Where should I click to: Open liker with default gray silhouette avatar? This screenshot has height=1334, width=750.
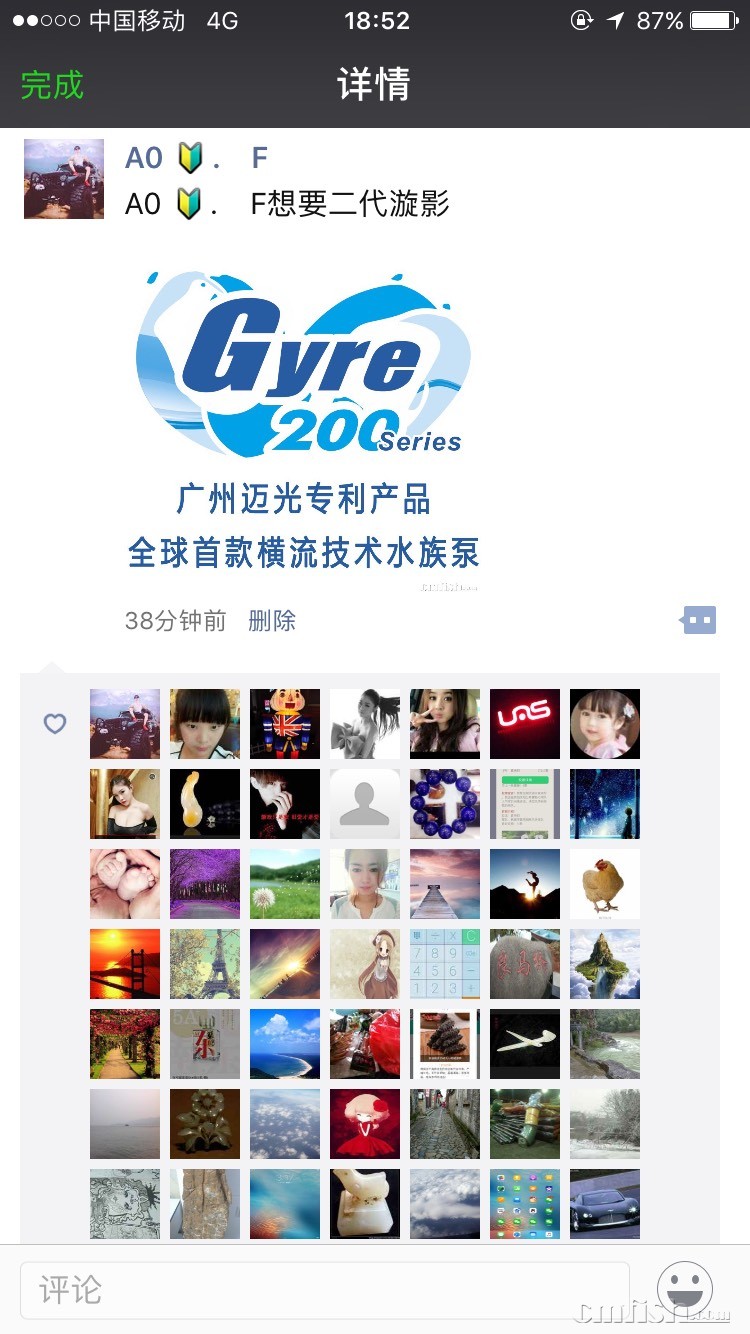click(365, 804)
